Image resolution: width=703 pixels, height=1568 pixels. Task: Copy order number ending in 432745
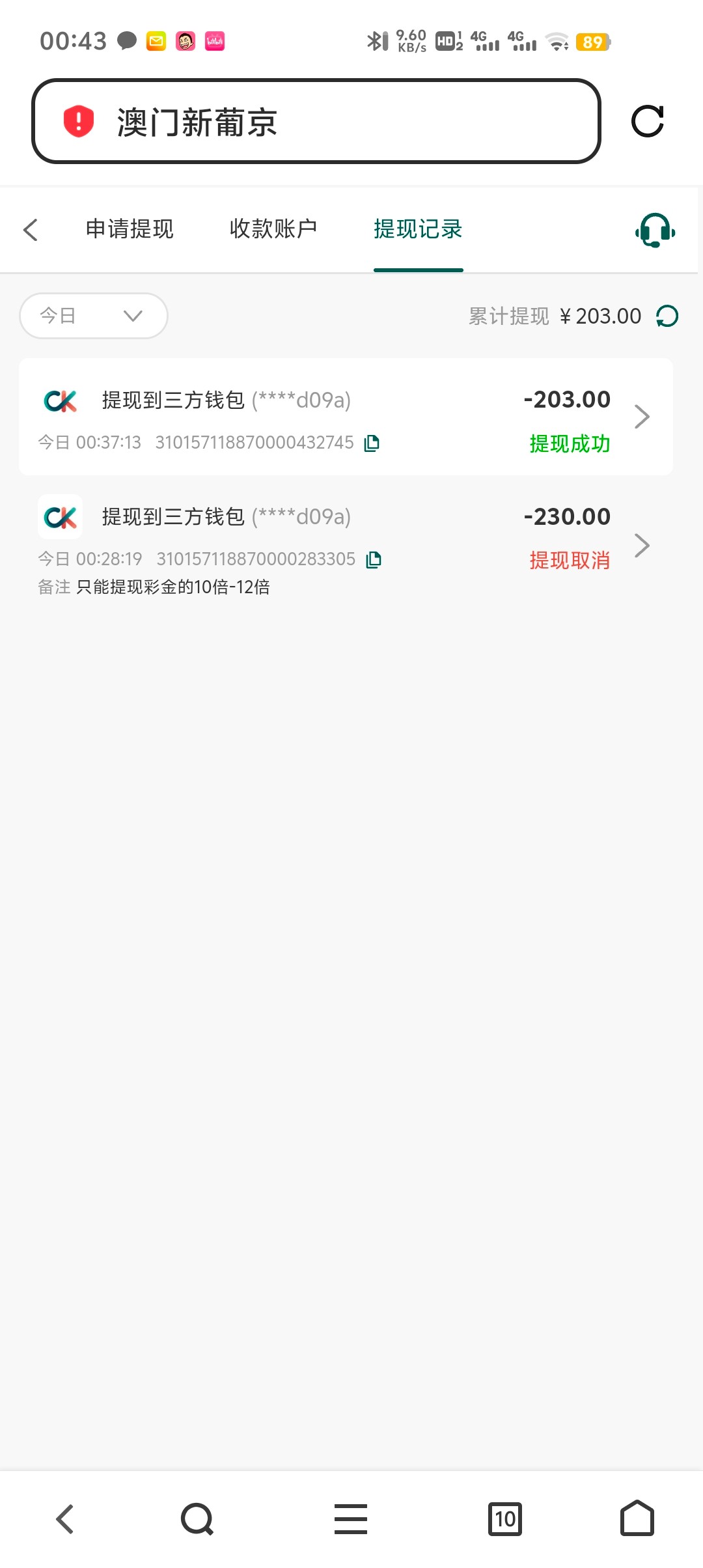coord(372,443)
